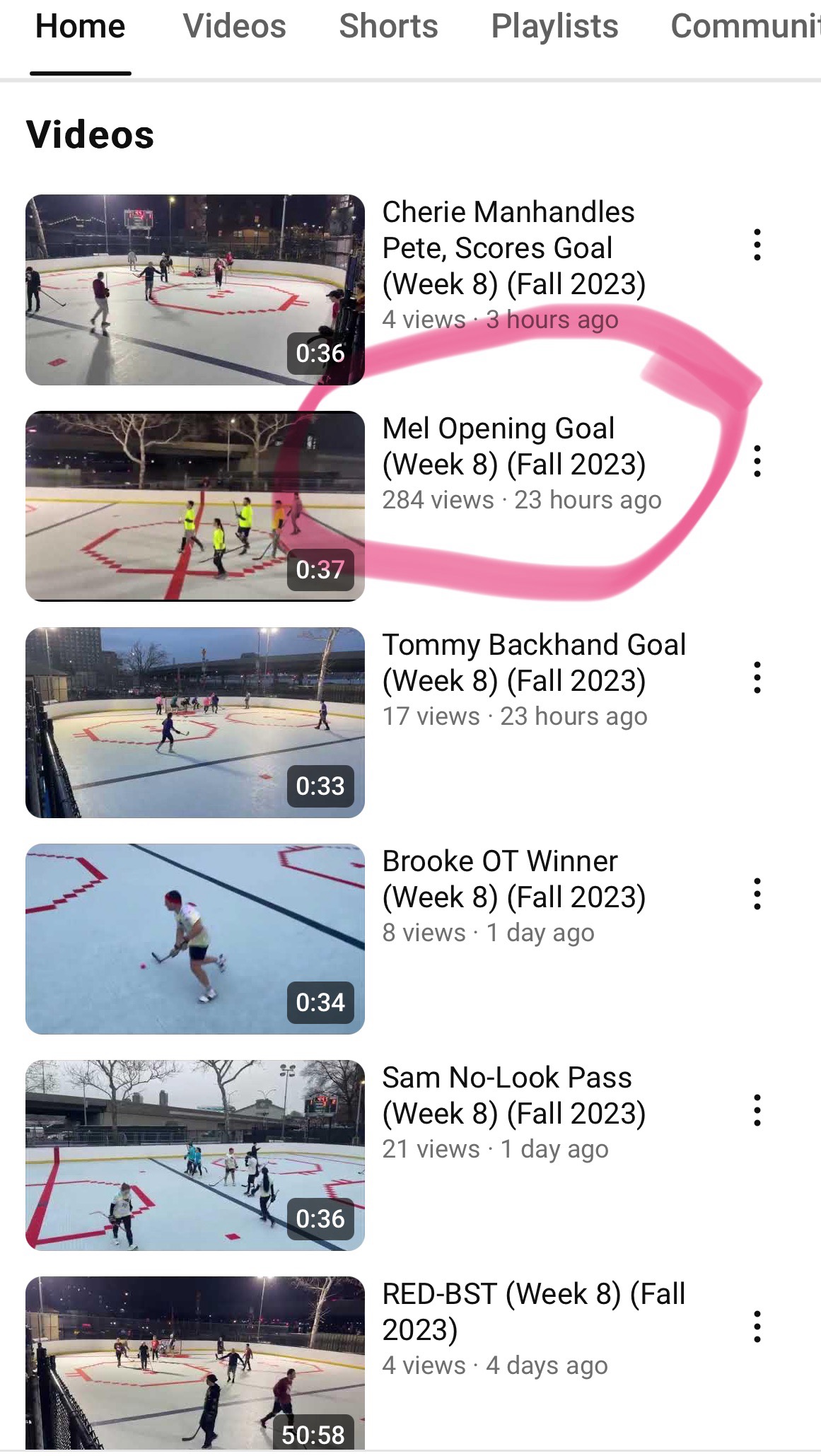Switch to the Shorts tab
The width and height of the screenshot is (821, 1456).
coord(388,27)
